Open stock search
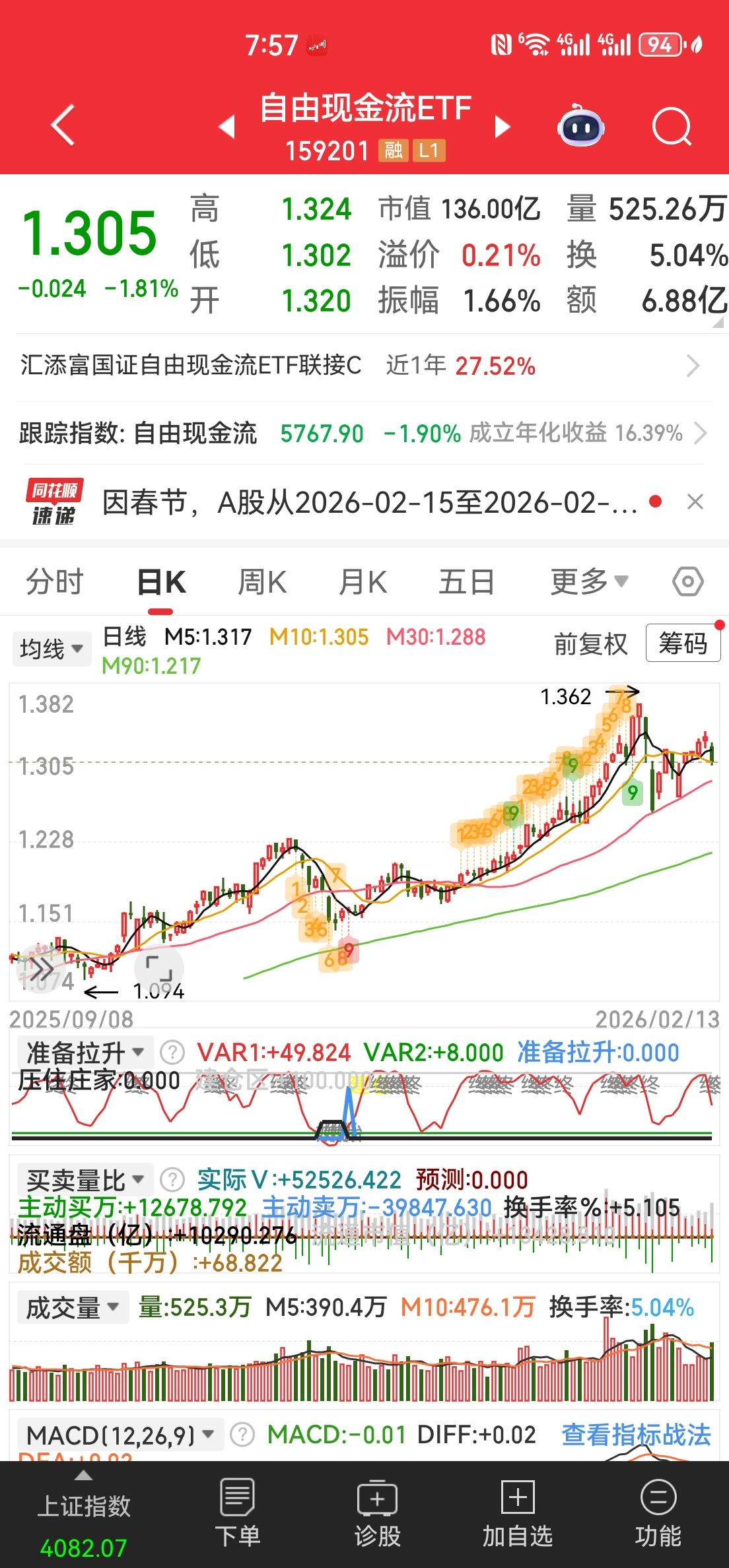 (671, 126)
